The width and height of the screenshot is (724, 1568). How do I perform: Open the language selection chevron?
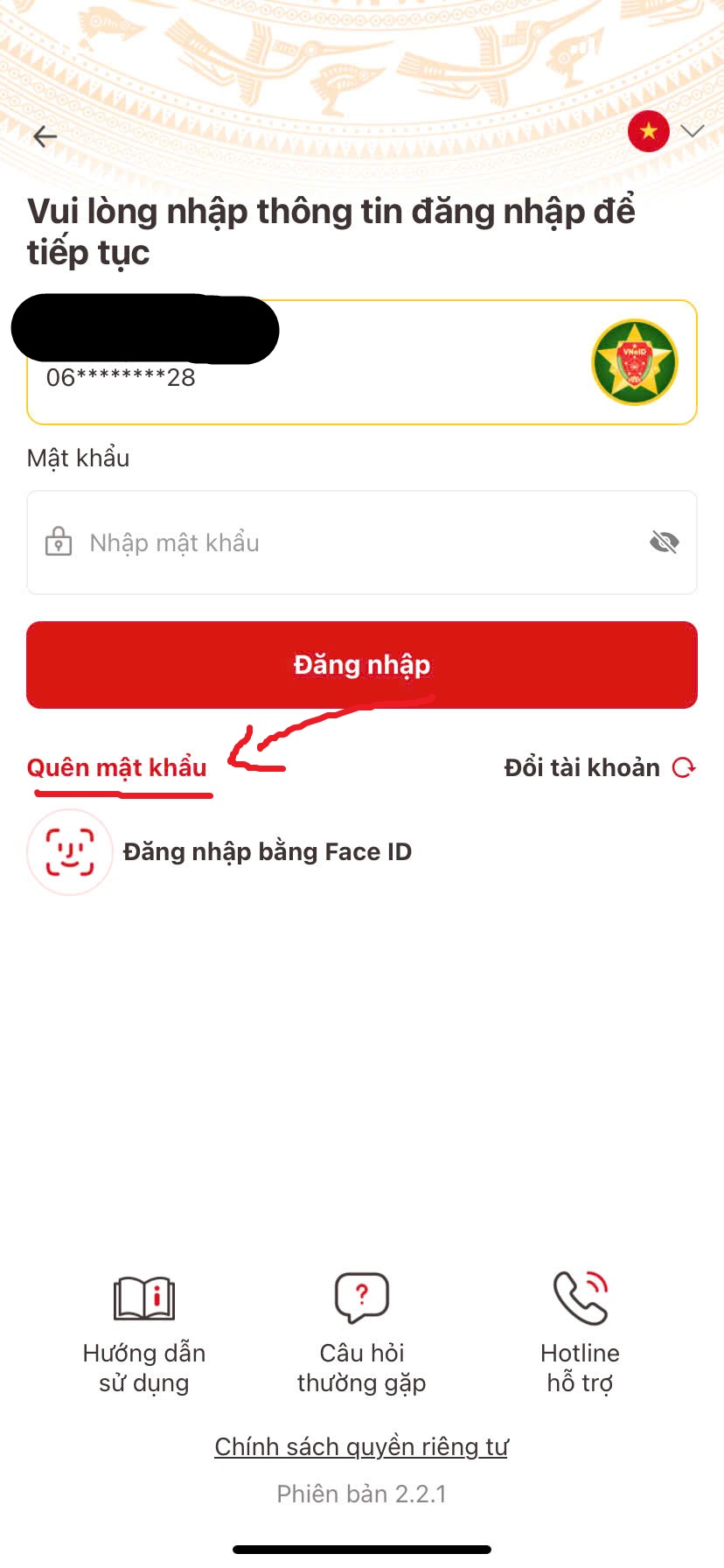point(692,131)
